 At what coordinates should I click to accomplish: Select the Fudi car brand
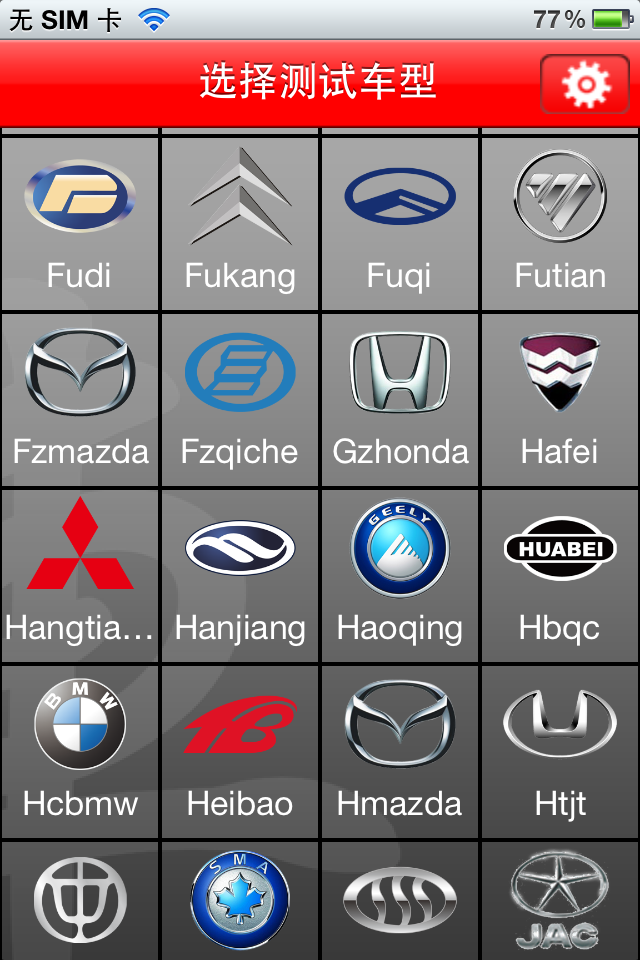pos(80,224)
